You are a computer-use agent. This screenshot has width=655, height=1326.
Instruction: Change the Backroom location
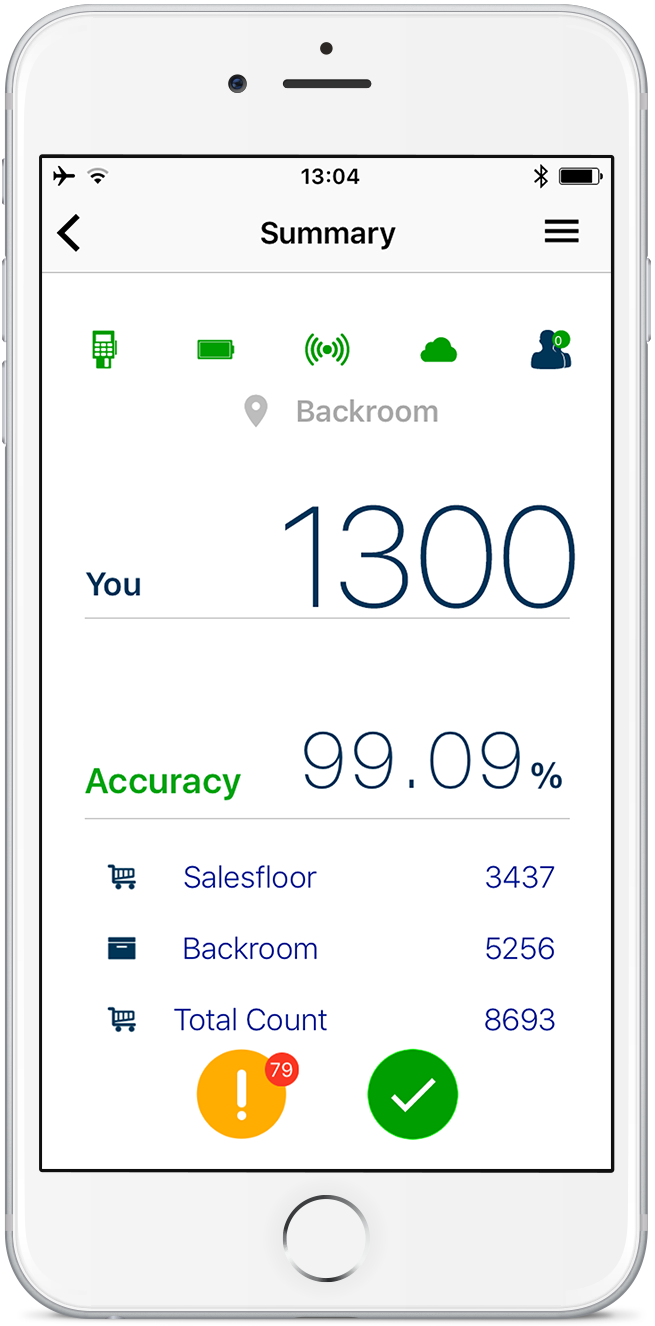pos(342,411)
